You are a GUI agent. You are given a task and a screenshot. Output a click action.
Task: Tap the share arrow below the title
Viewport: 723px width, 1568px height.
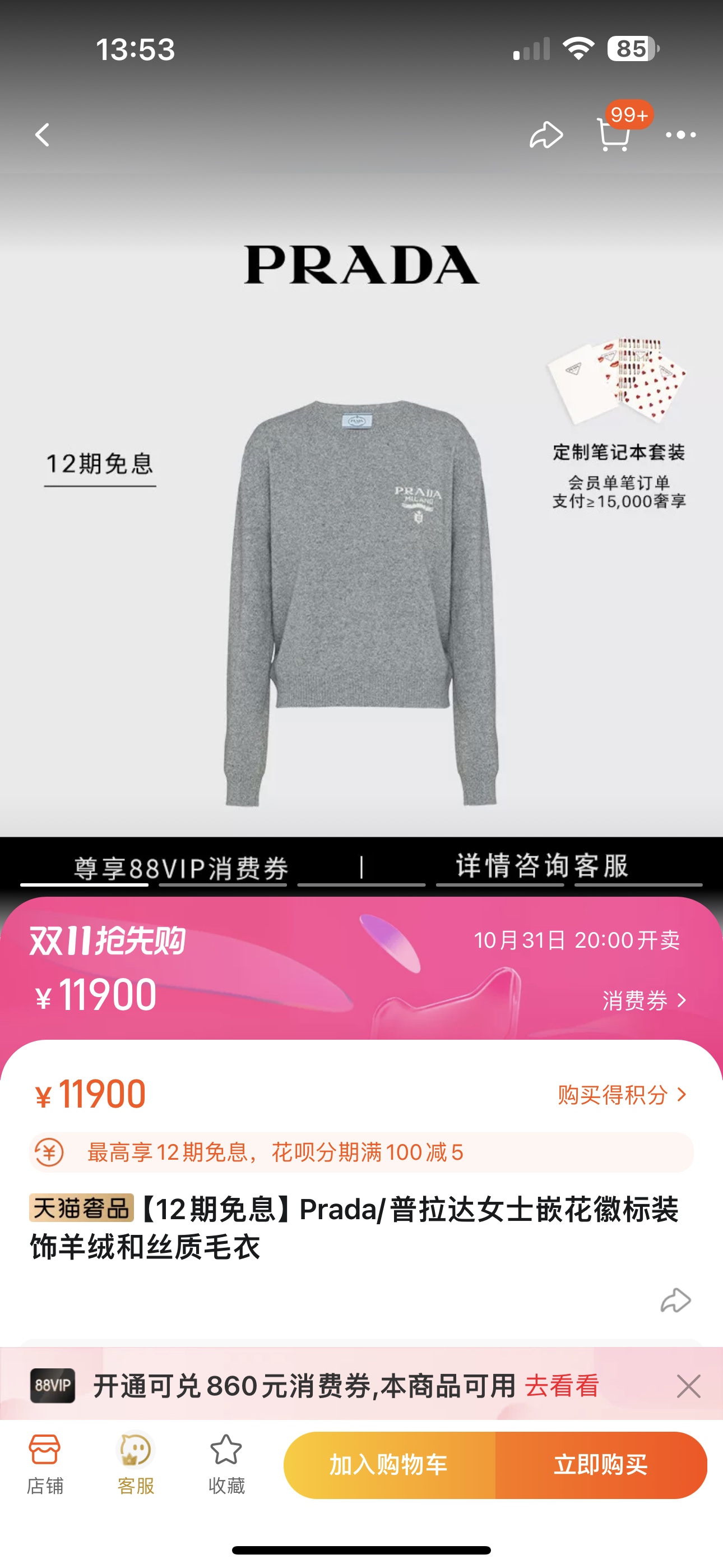tap(675, 1300)
